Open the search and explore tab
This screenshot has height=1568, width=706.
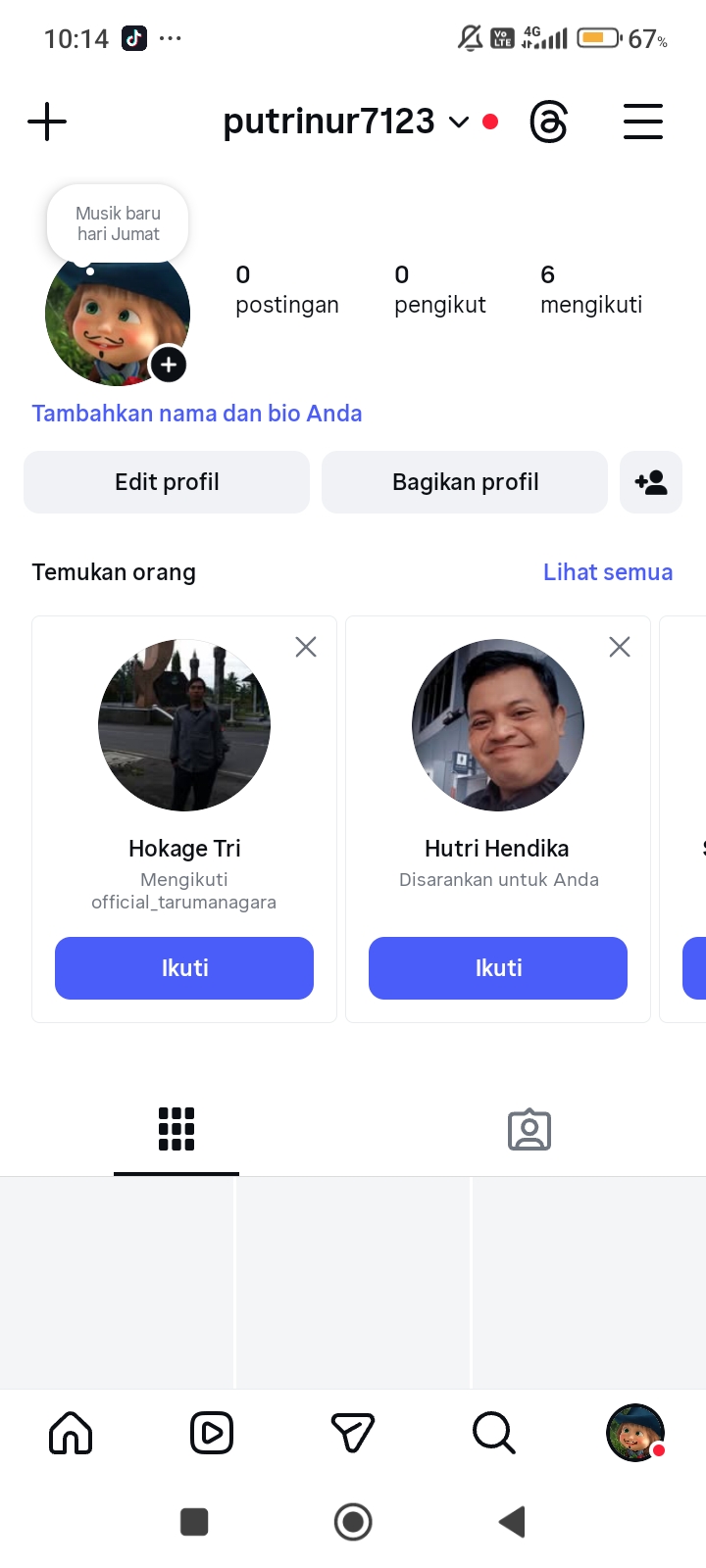(493, 1433)
